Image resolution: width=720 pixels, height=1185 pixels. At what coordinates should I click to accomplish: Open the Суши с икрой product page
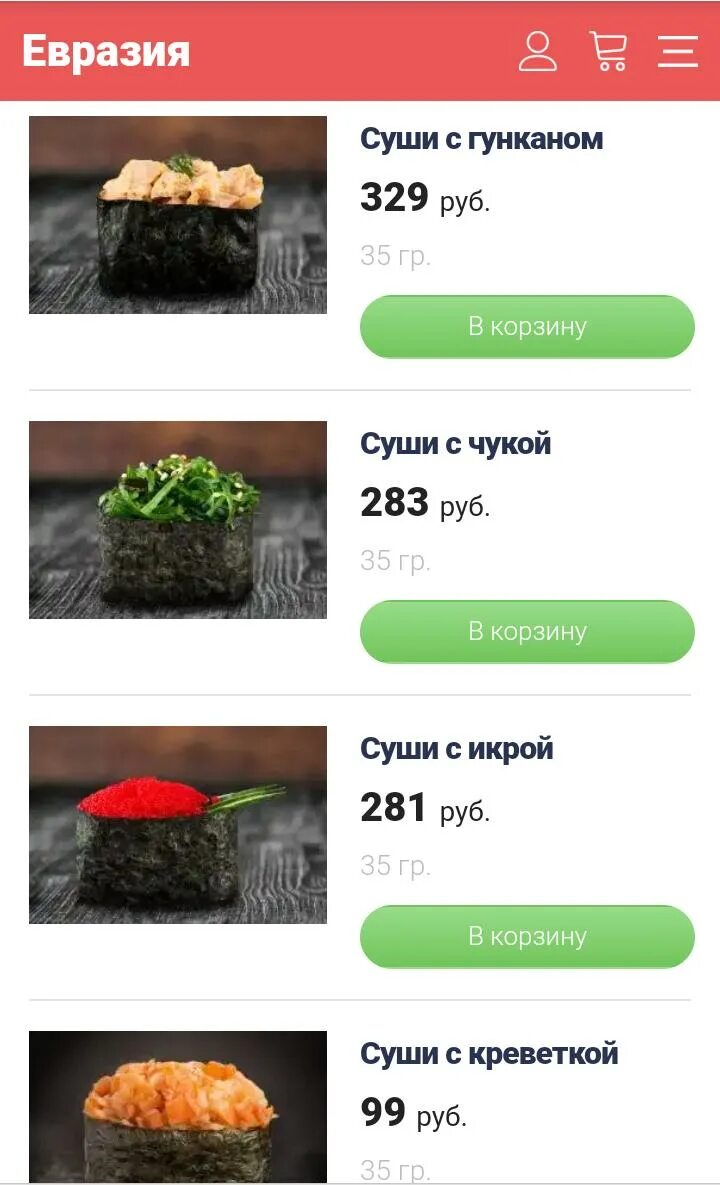tap(455, 749)
